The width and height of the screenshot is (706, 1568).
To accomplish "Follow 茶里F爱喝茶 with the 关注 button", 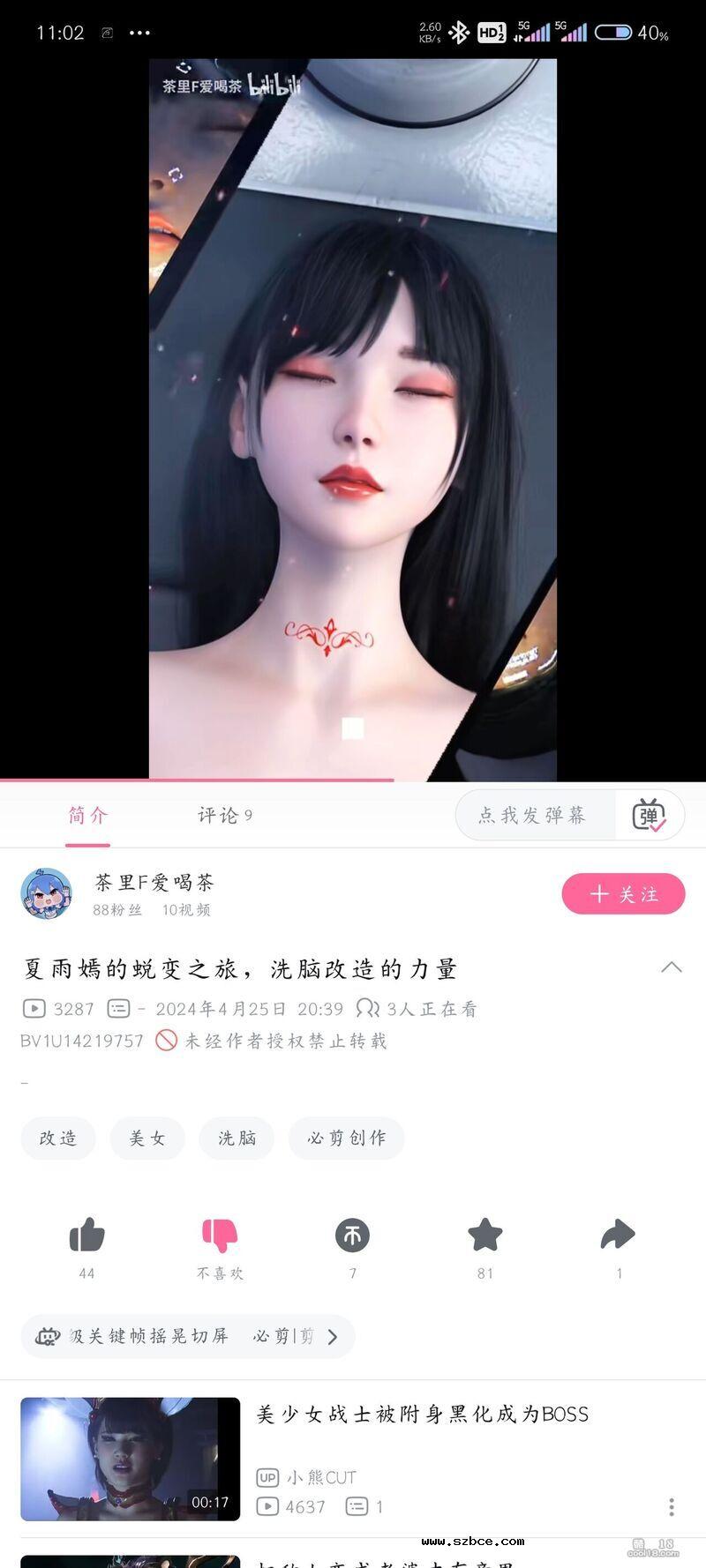I will point(623,894).
